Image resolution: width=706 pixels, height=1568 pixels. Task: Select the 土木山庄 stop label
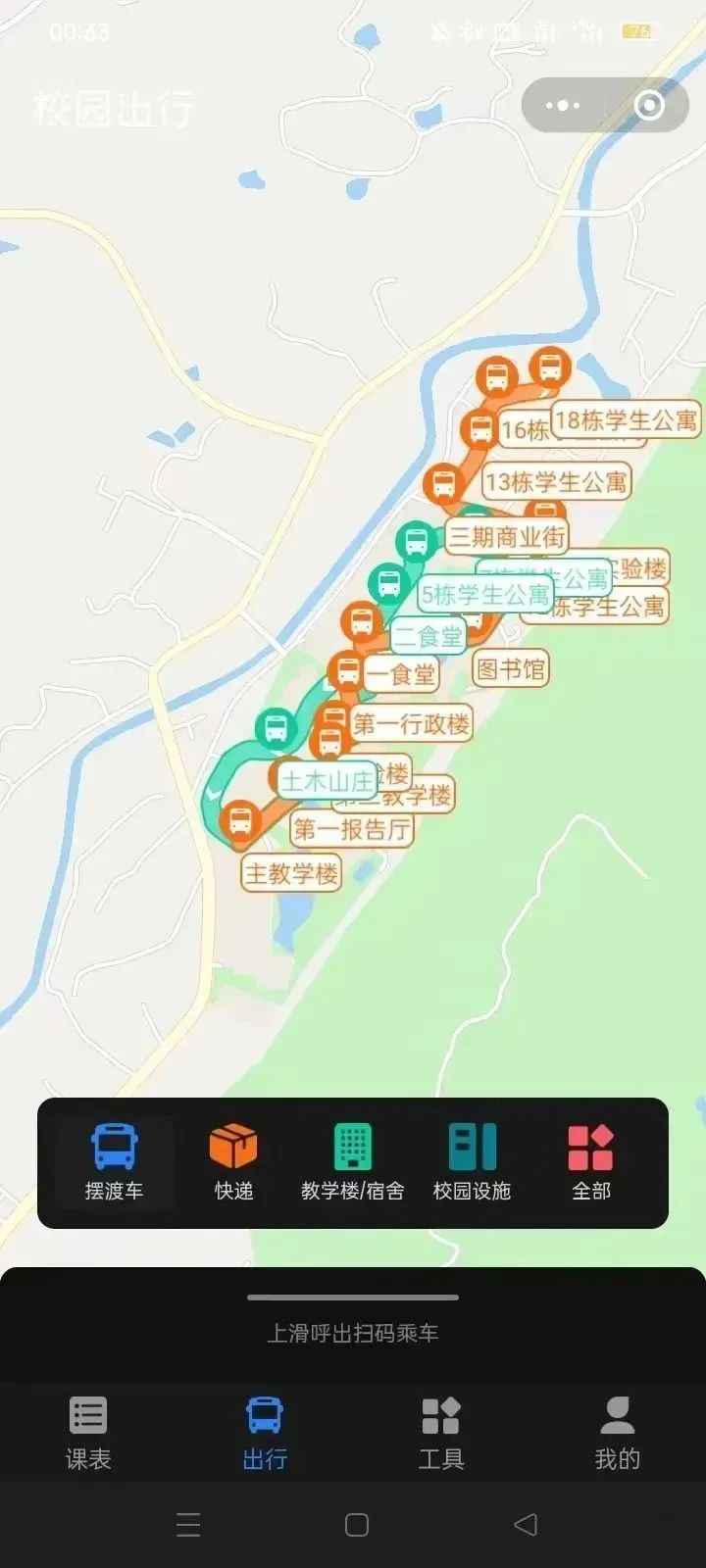pyautogui.click(x=328, y=781)
